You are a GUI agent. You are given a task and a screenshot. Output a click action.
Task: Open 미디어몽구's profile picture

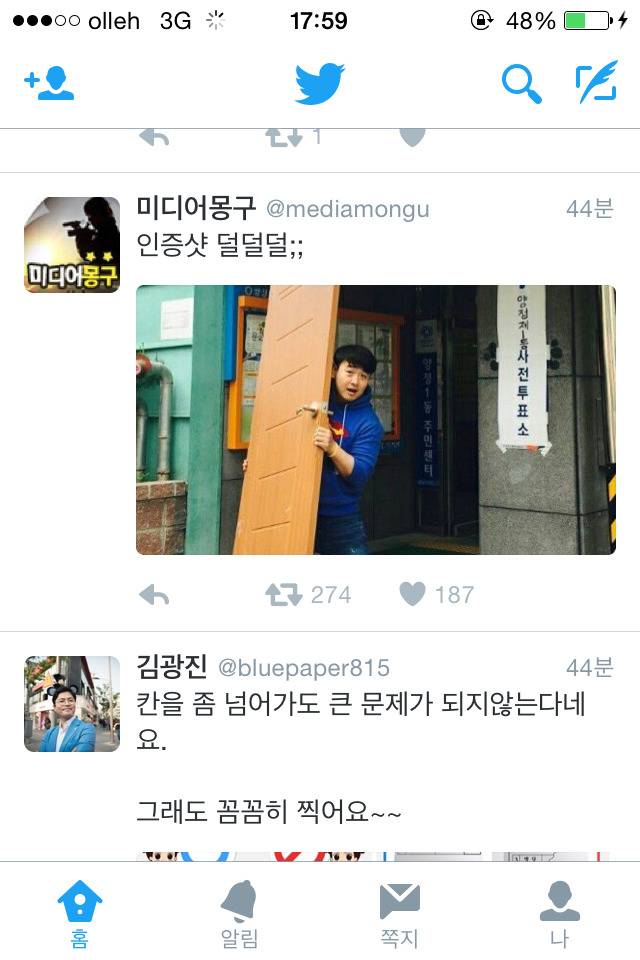pos(72,244)
